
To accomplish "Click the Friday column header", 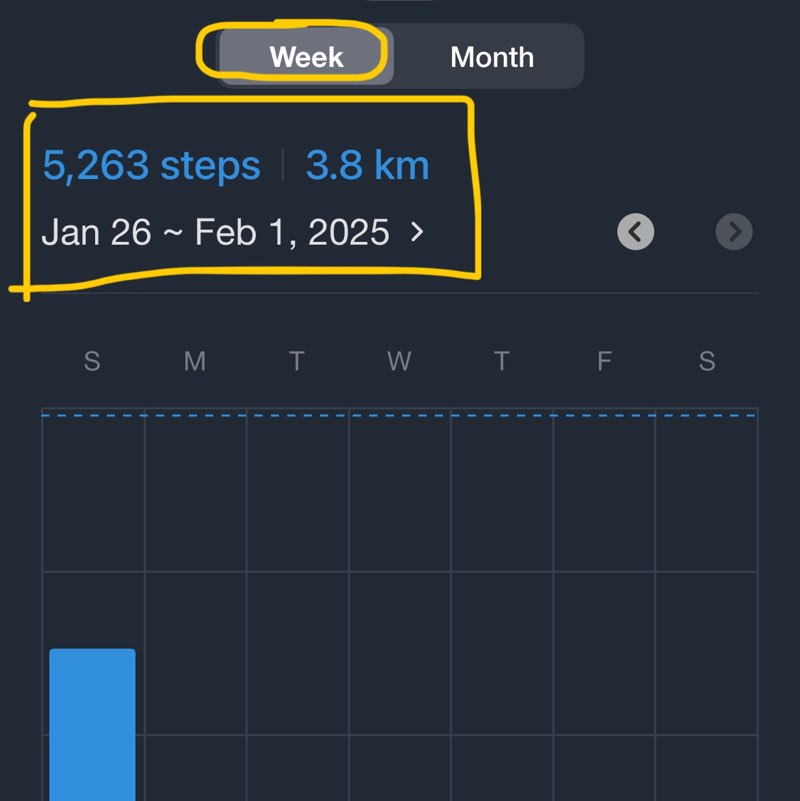I will pos(604,362).
